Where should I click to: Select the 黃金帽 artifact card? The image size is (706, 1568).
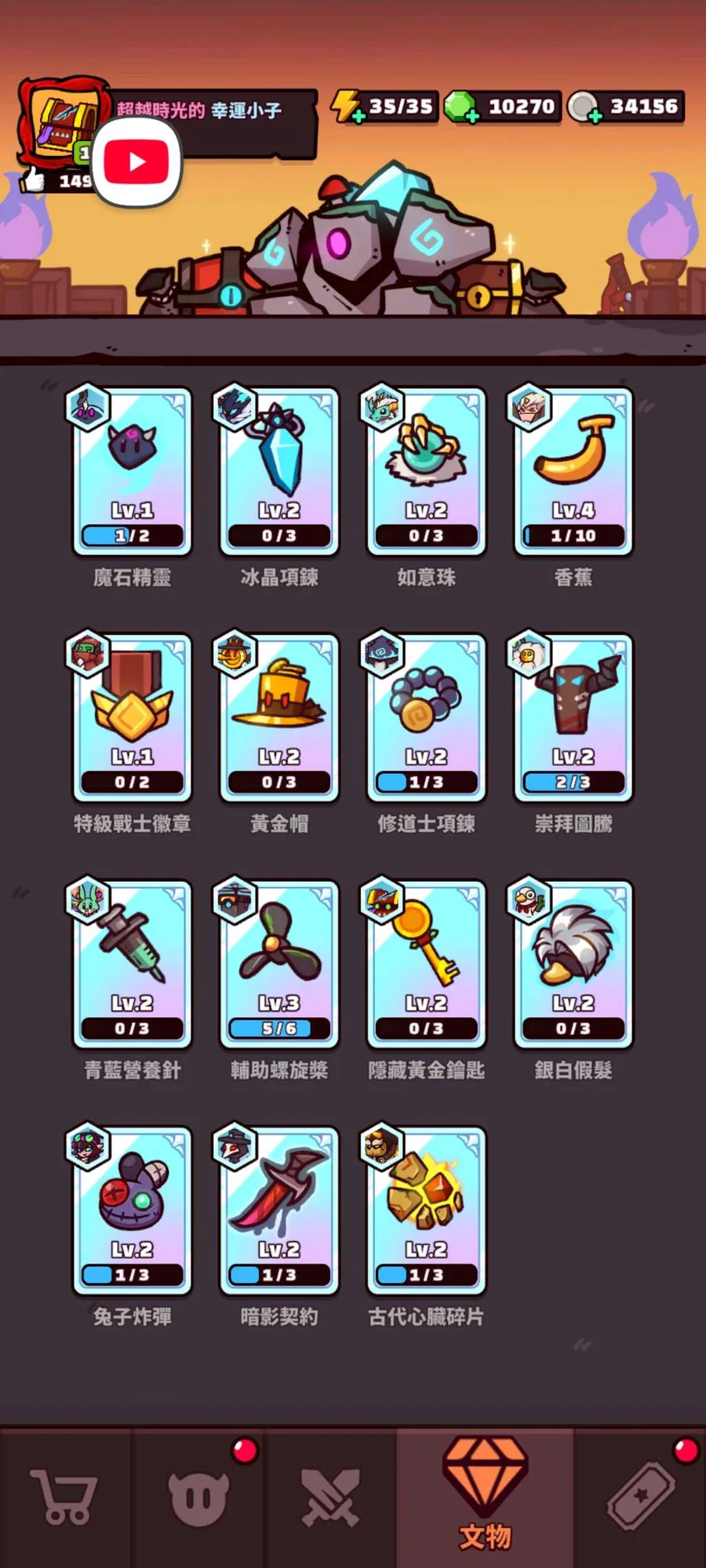point(278,717)
